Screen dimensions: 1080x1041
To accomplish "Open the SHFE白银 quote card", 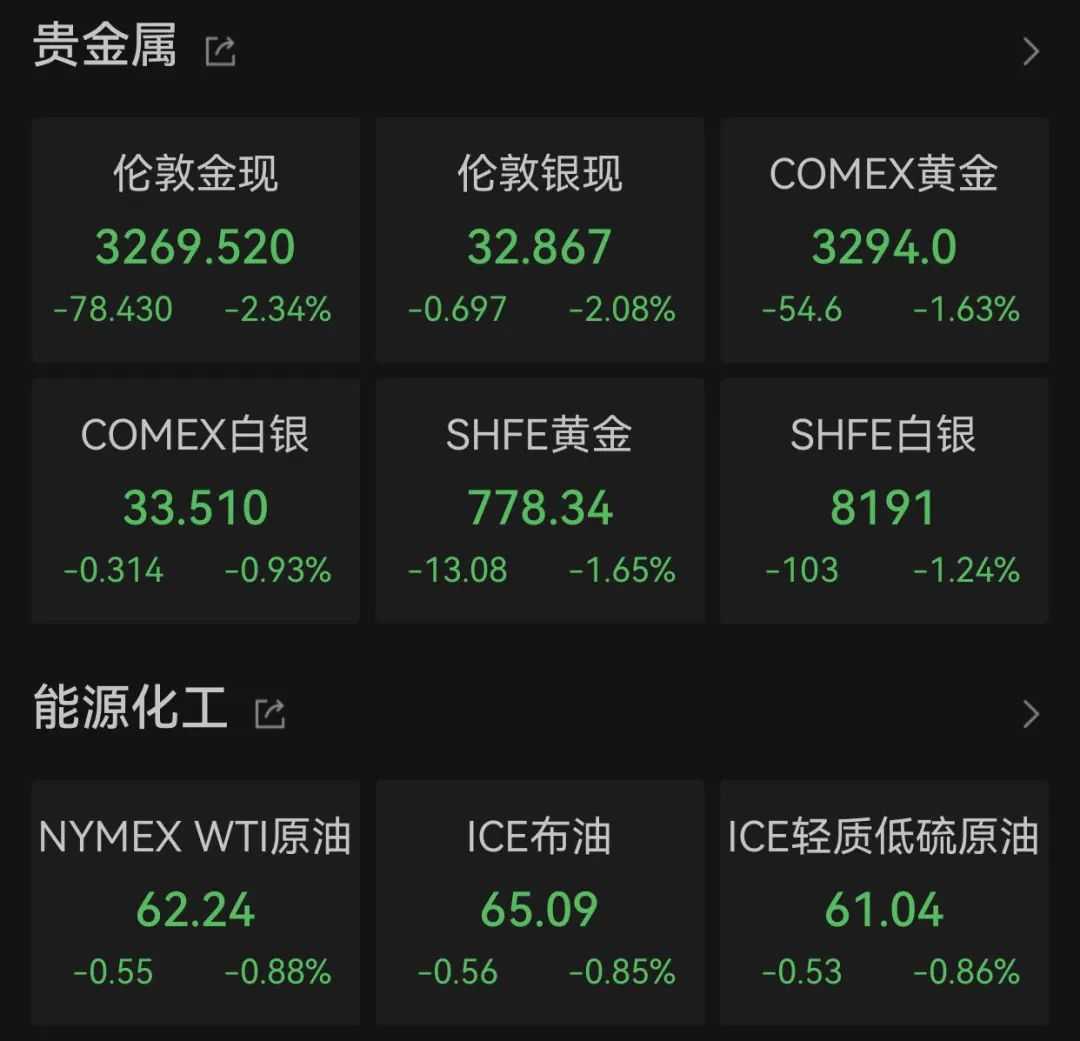I will pos(884,500).
